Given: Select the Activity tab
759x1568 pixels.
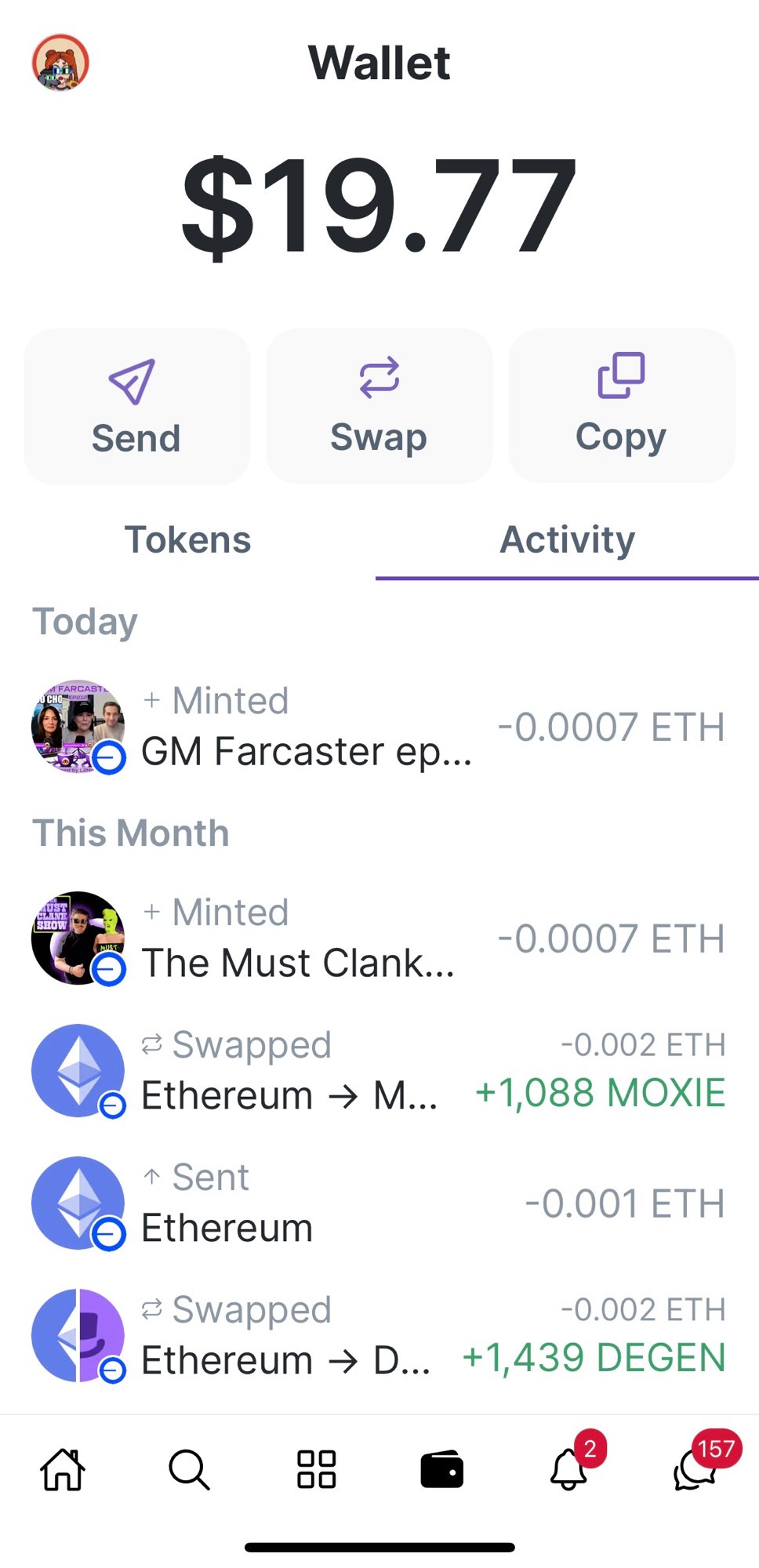Looking at the screenshot, I should (x=567, y=540).
